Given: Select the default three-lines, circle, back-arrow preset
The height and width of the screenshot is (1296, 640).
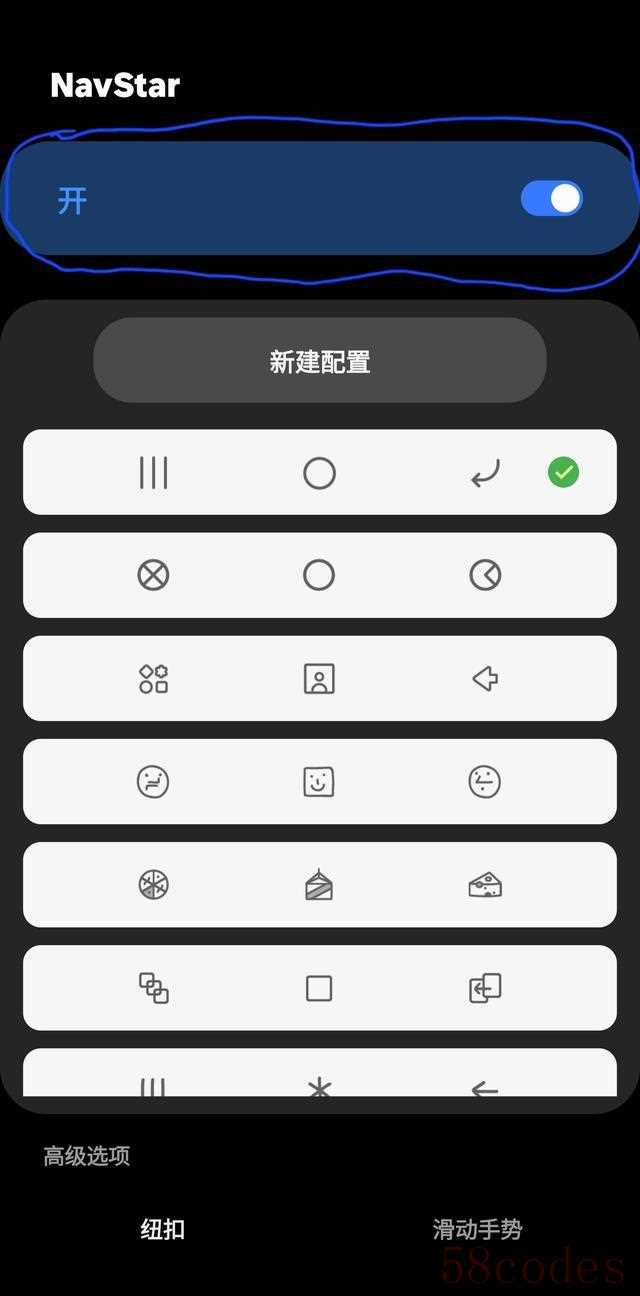Looking at the screenshot, I should point(320,472).
